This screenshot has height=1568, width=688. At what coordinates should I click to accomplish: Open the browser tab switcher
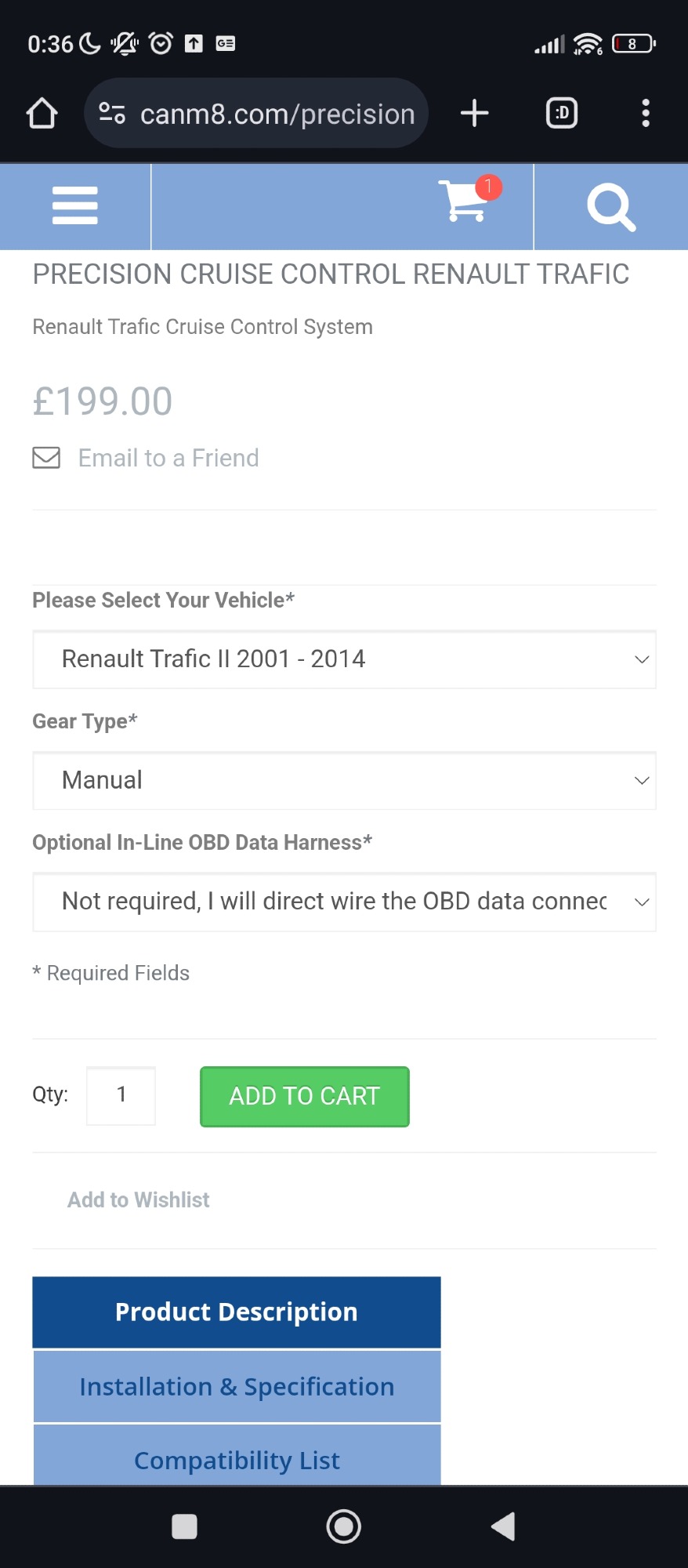point(562,114)
